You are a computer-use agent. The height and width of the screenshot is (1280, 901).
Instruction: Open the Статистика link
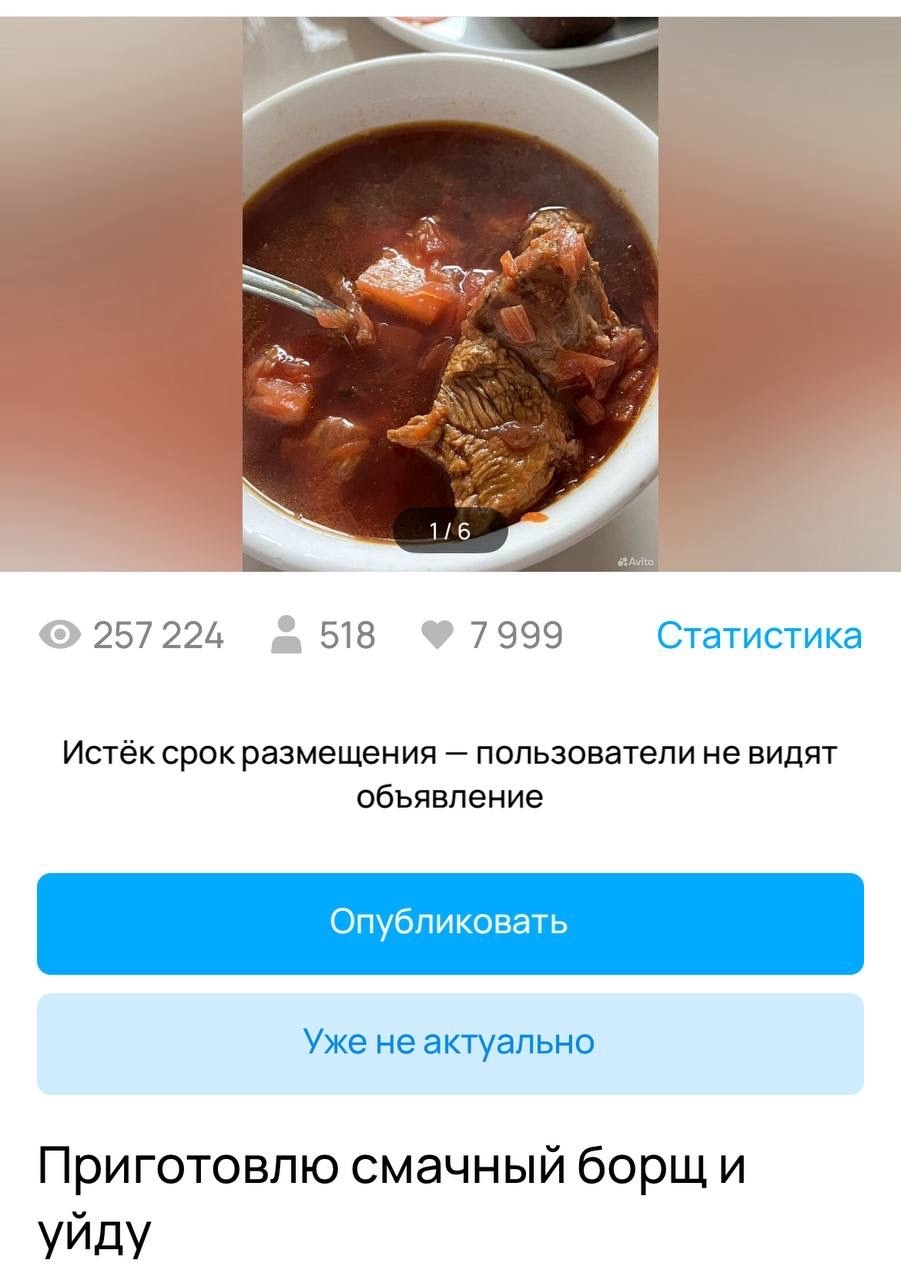point(758,635)
